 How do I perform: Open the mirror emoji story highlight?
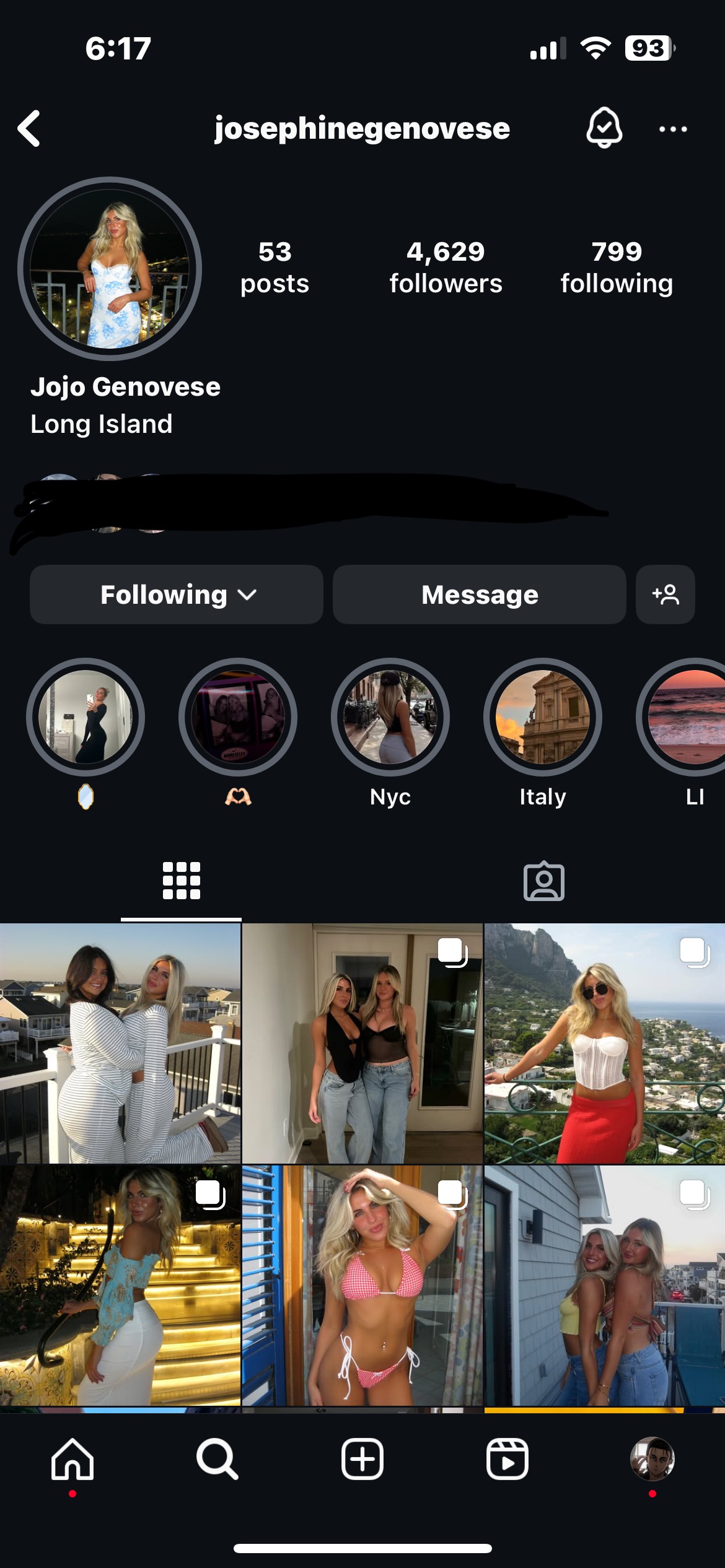(x=86, y=717)
